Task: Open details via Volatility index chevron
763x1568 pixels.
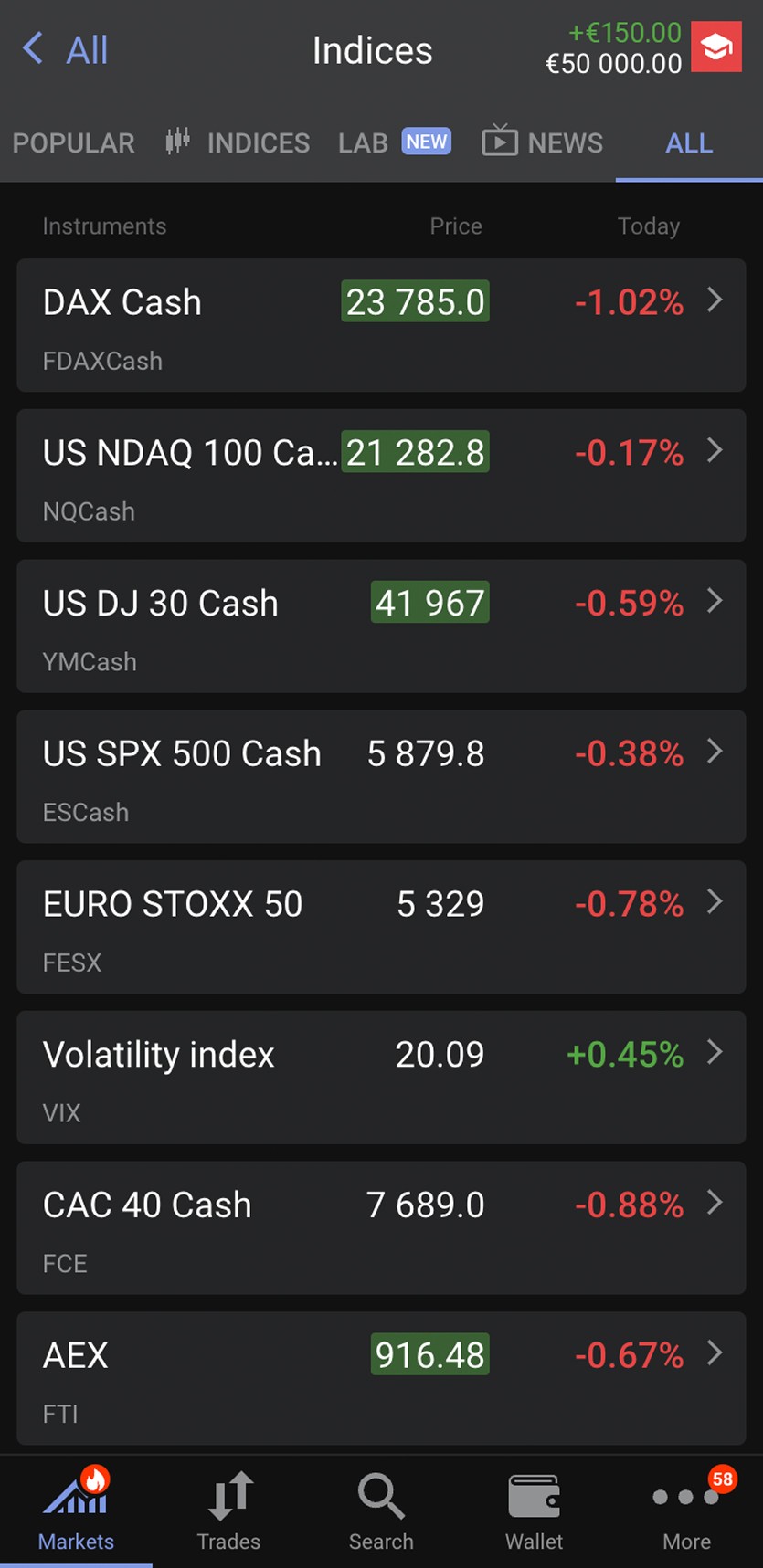Action: point(715,1054)
